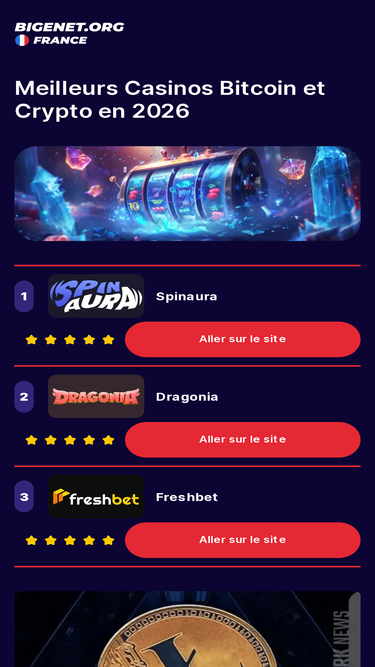Open the Bigenet.org France home link
This screenshot has width=375, height=667.
pos(69,34)
